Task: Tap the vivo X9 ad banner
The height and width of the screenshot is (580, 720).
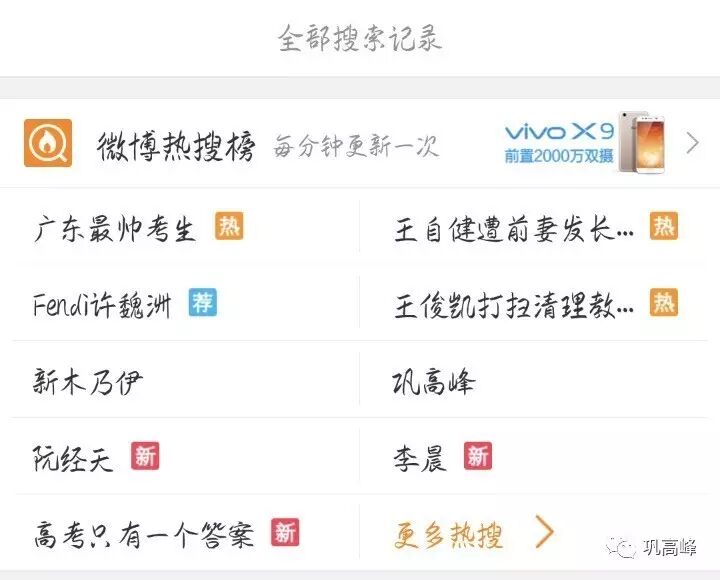Action: 586,144
